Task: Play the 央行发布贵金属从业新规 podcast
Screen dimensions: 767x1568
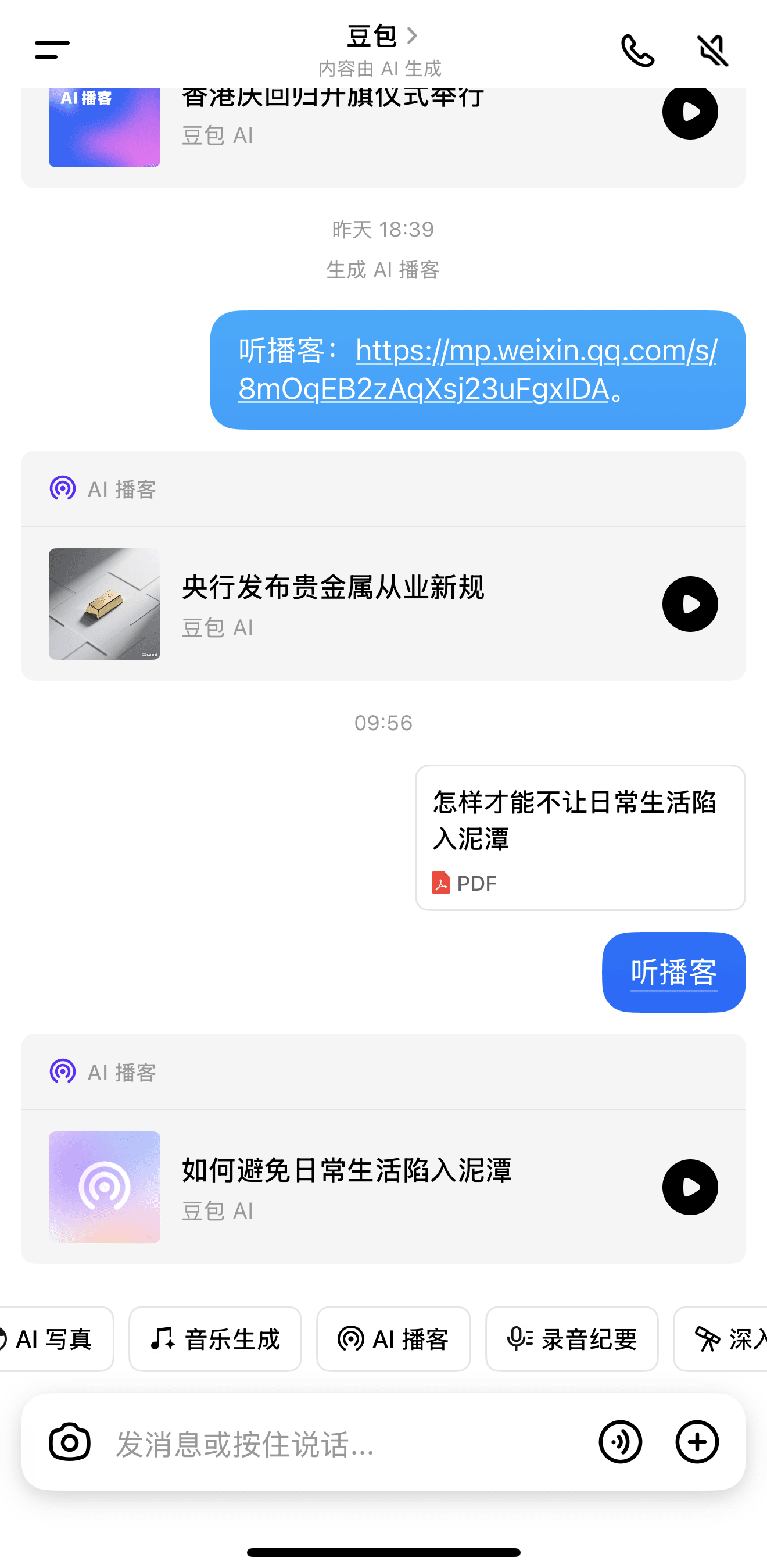Action: (x=690, y=604)
